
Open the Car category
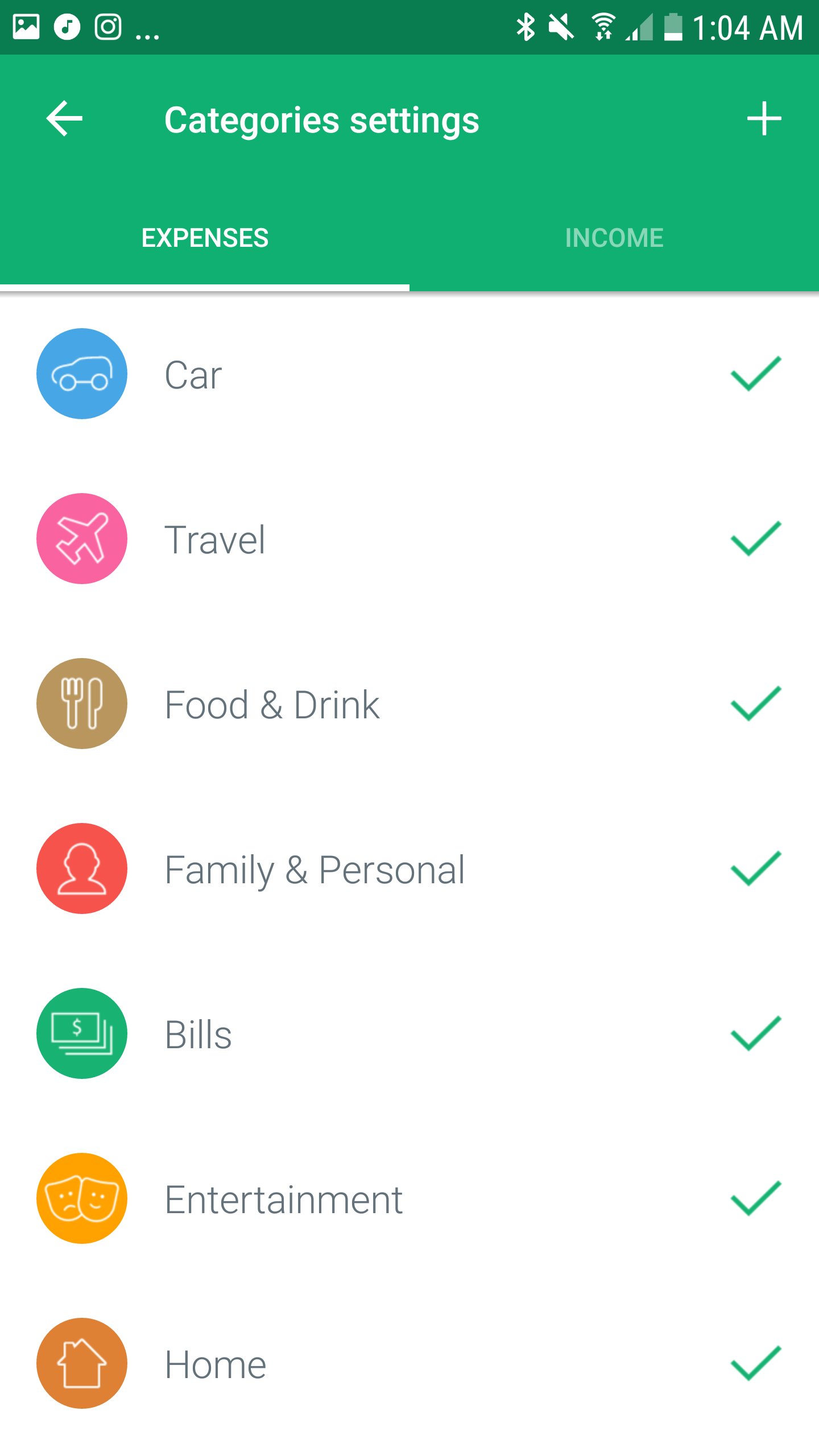(x=409, y=374)
